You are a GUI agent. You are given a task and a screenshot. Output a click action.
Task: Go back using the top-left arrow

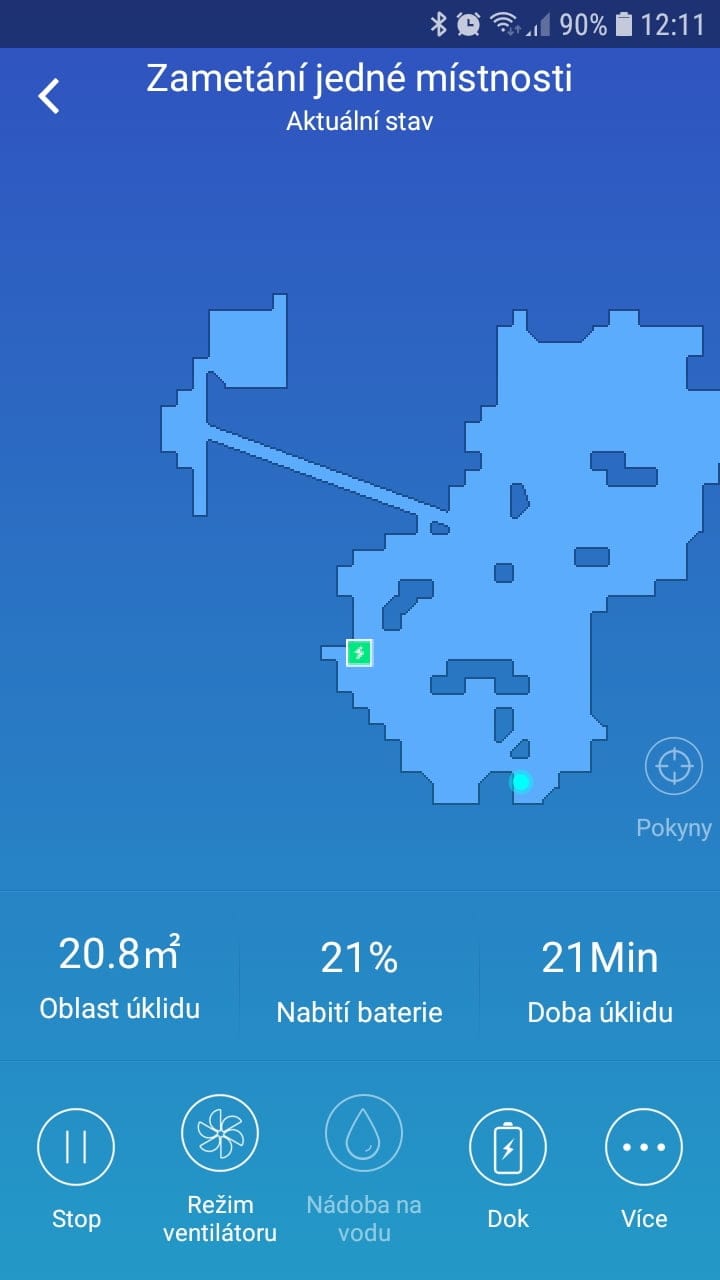49,96
